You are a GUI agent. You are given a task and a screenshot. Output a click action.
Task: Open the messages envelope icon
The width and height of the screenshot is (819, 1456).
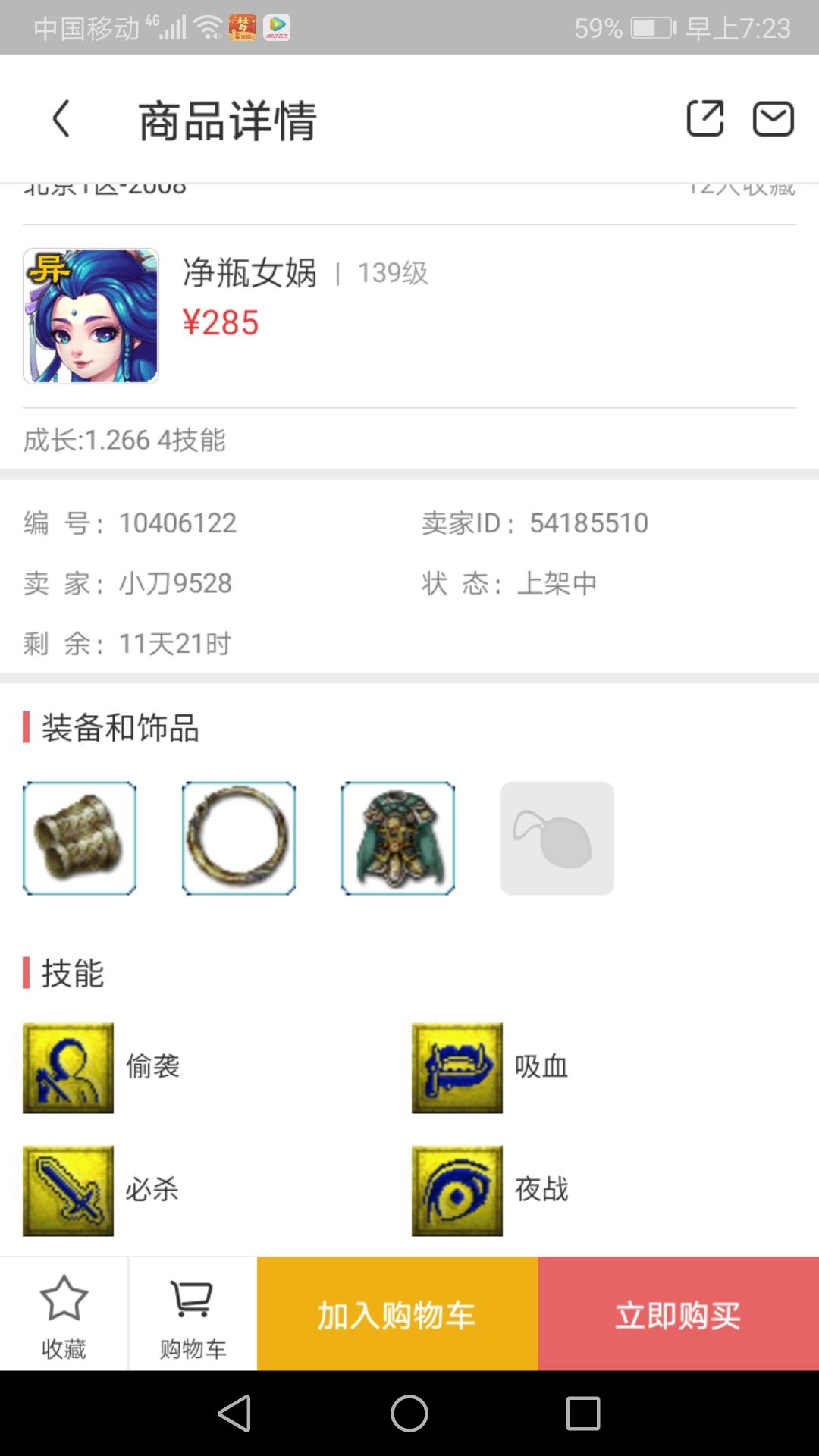pos(773,119)
